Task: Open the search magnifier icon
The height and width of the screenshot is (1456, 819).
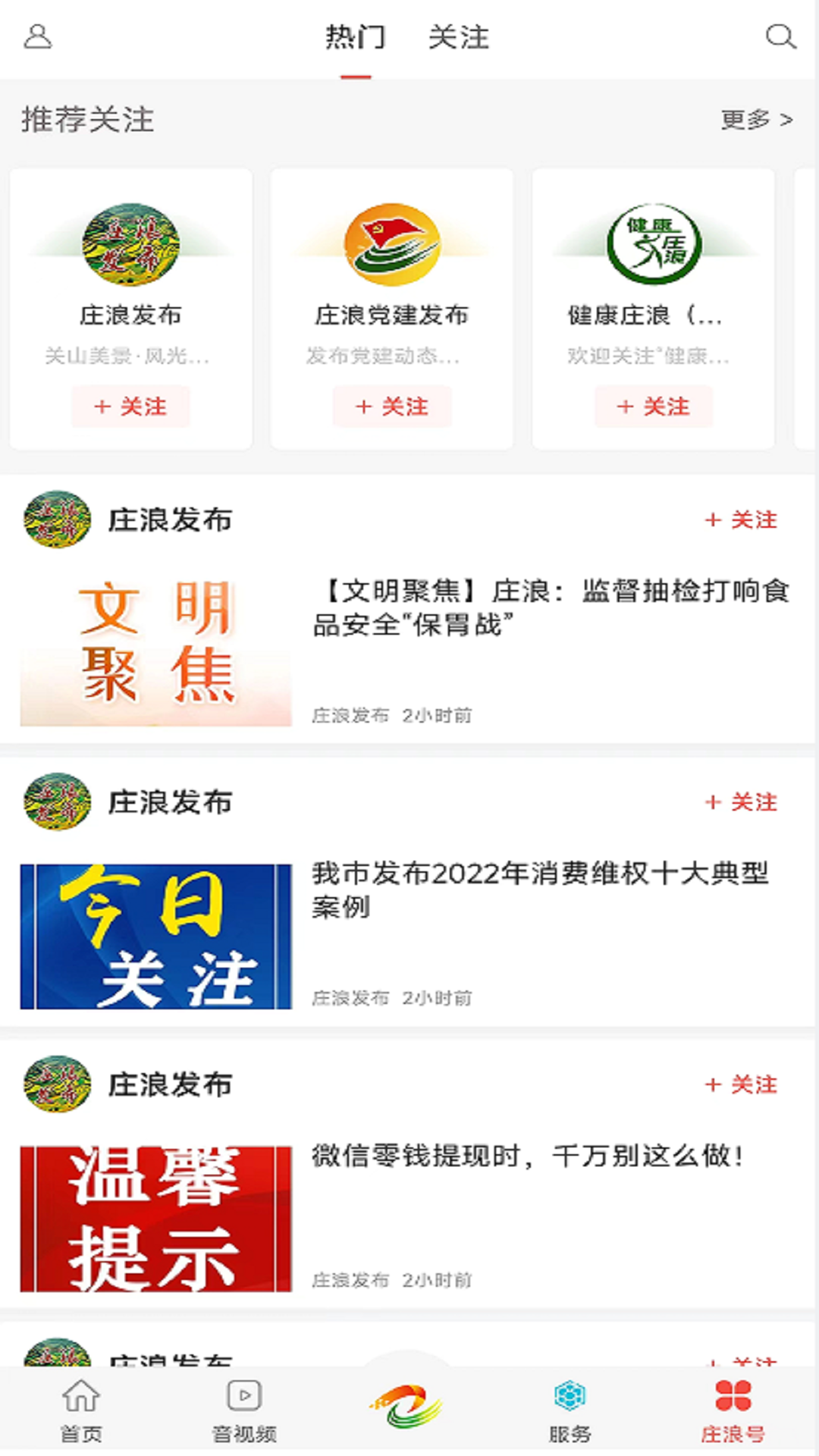Action: pyautogui.click(x=780, y=36)
